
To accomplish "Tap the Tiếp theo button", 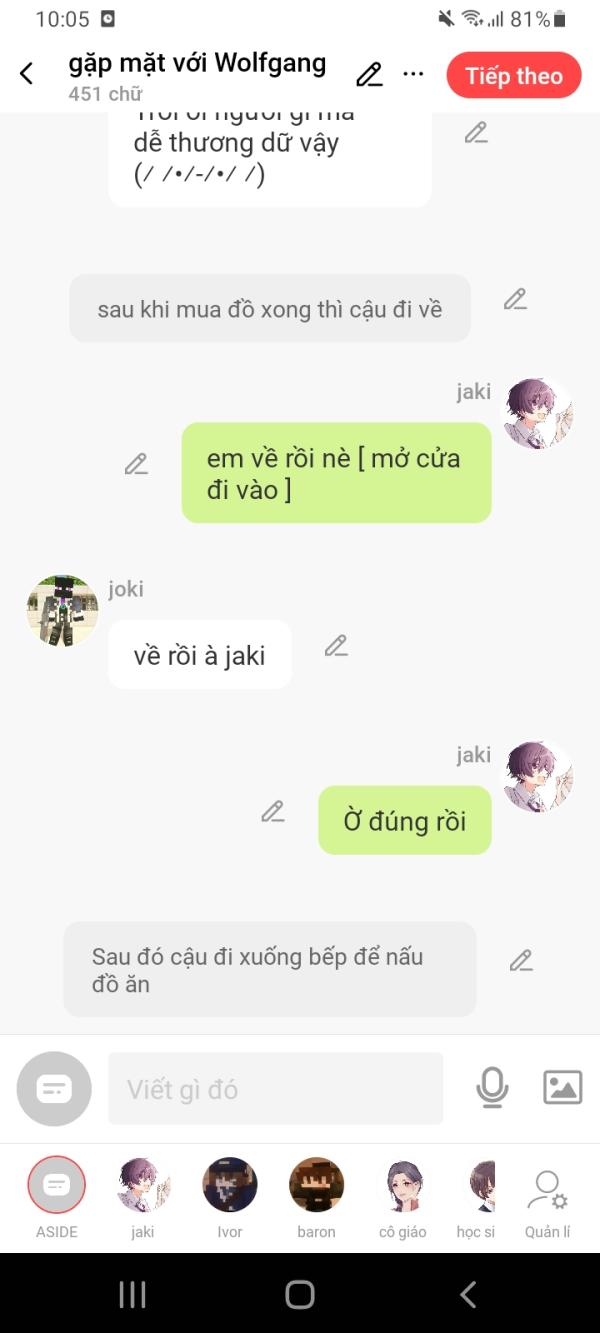I will 514,76.
